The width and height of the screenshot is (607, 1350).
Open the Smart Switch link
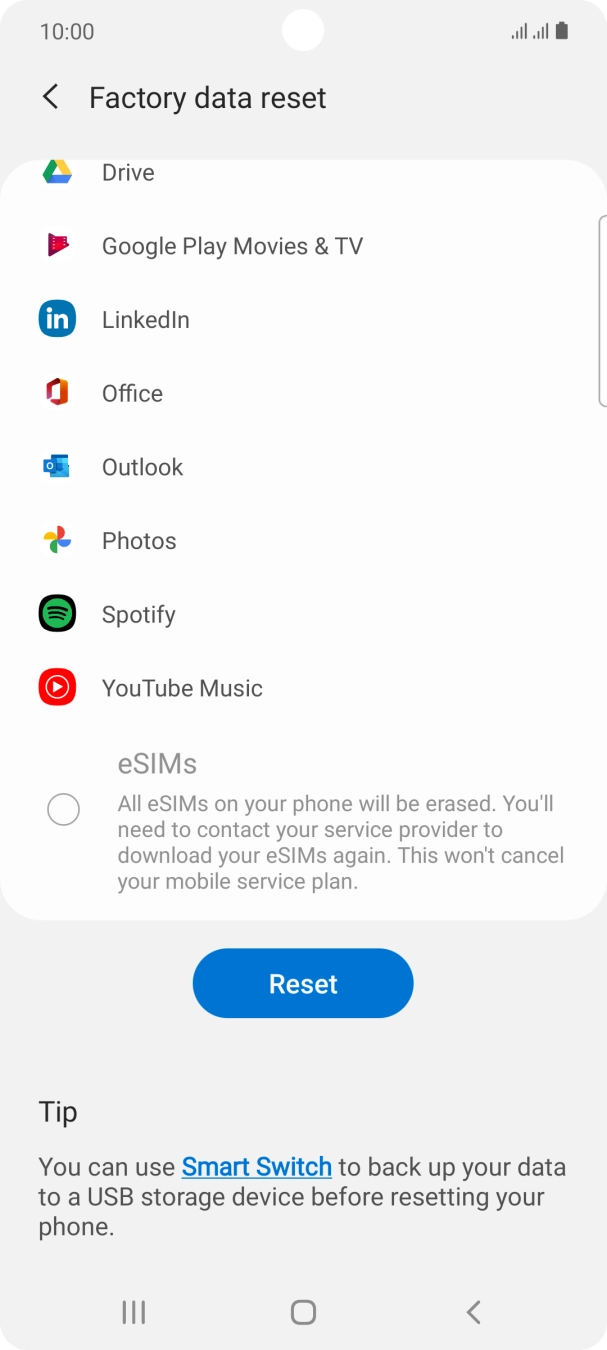[x=256, y=1167]
